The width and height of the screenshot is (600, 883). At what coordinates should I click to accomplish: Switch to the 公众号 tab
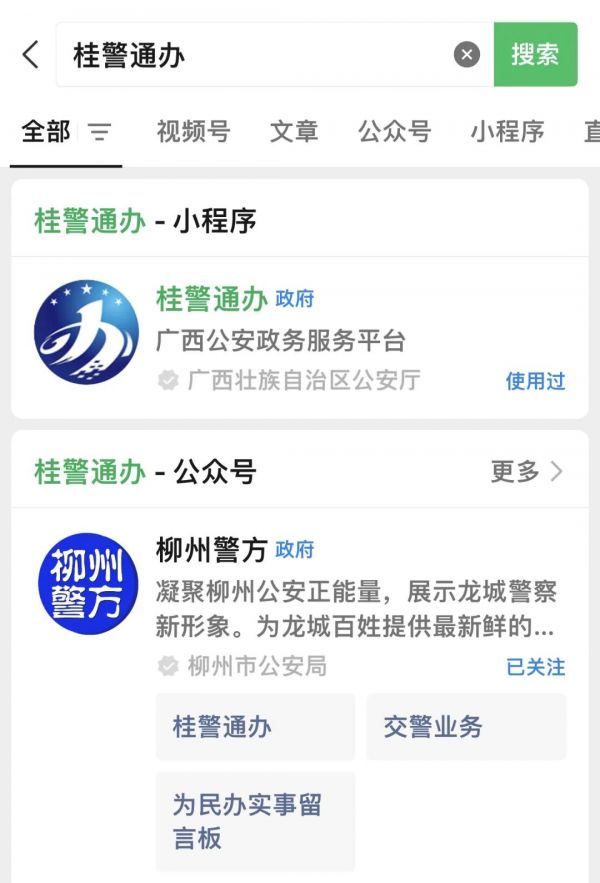pyautogui.click(x=395, y=132)
